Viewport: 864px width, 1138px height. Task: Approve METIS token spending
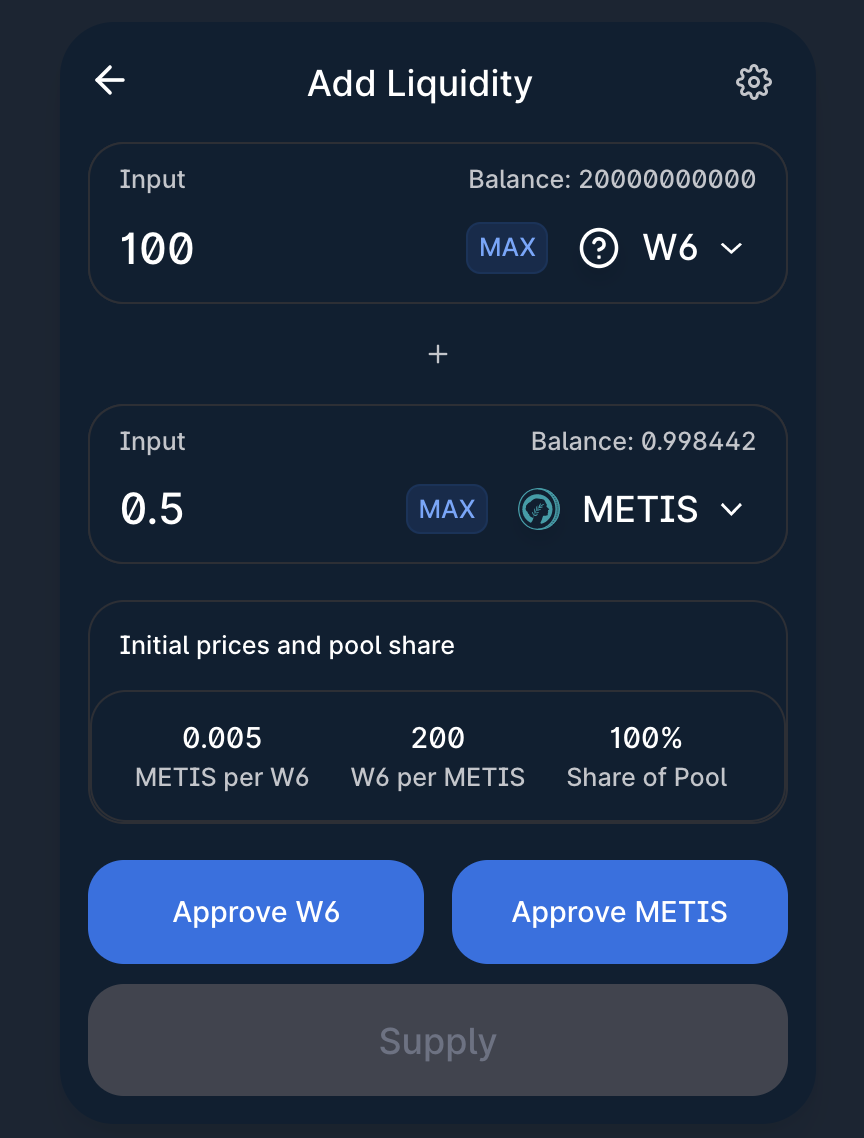tap(620, 912)
